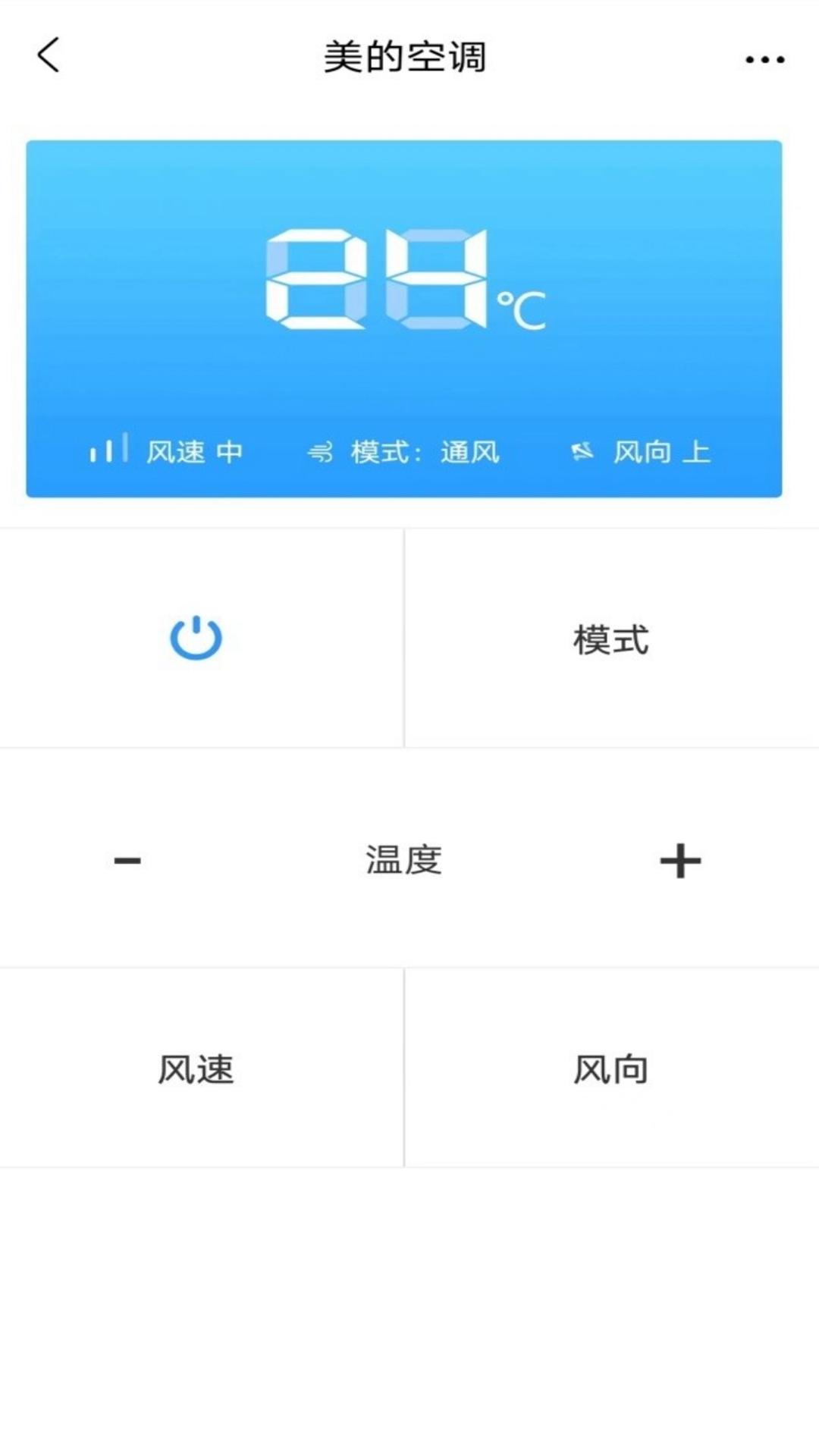Tap 风速 中 status text on display

pos(193,450)
